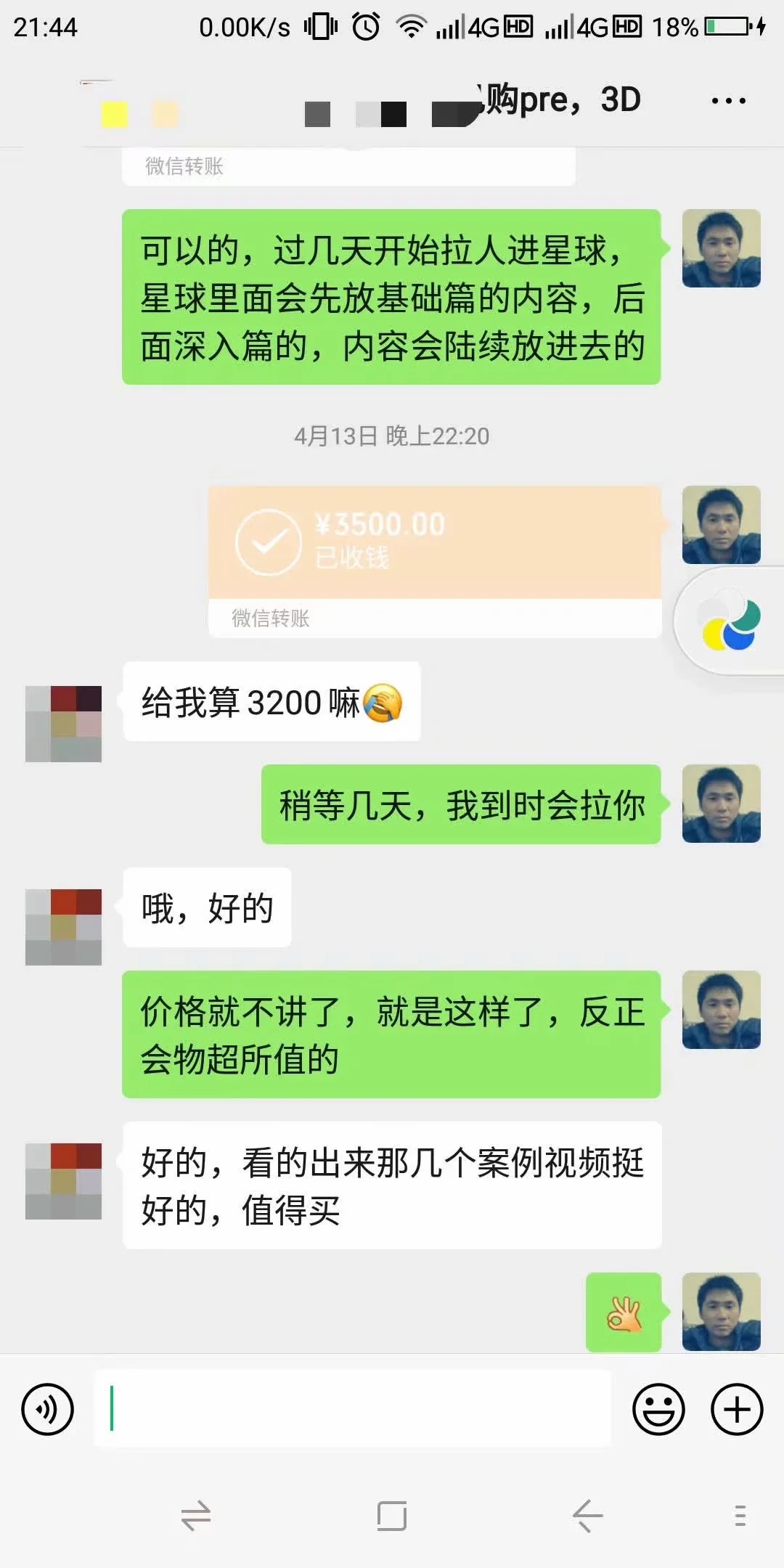Open sender's avatar beside 给我算3200嘛

click(x=64, y=724)
